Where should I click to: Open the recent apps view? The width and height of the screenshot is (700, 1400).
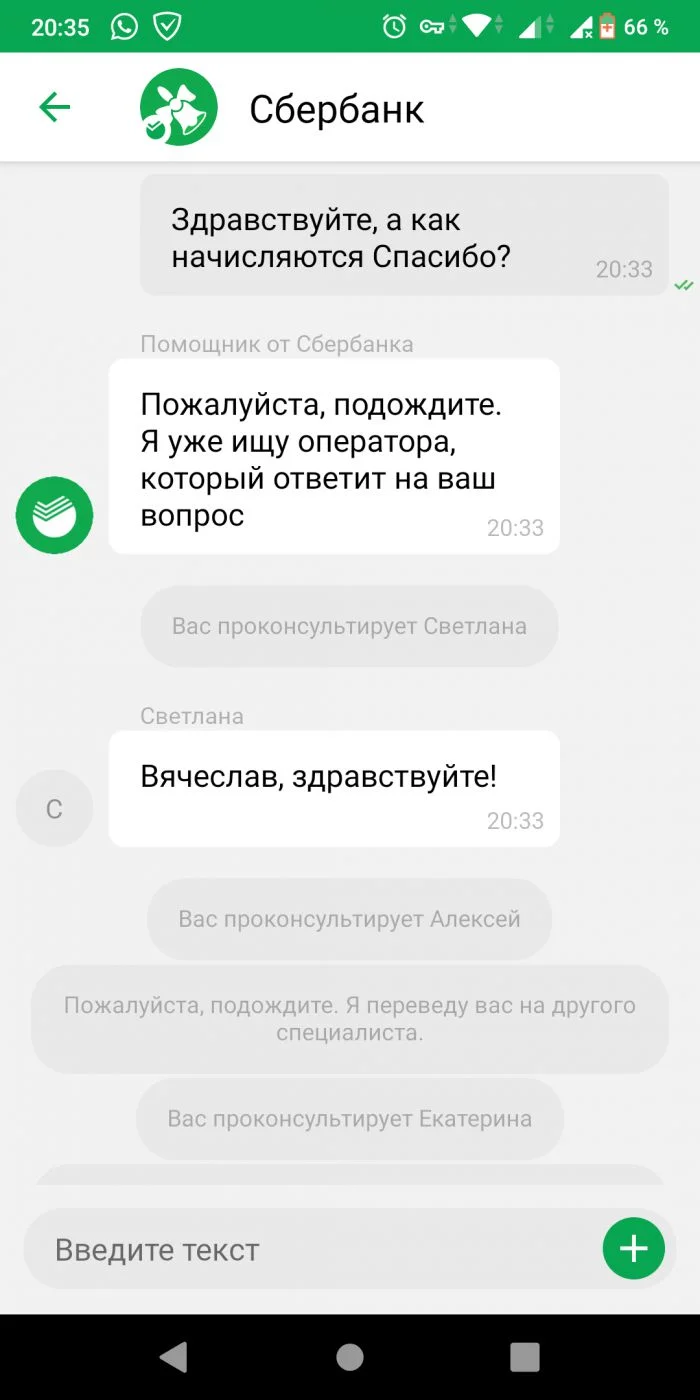pos(525,1356)
